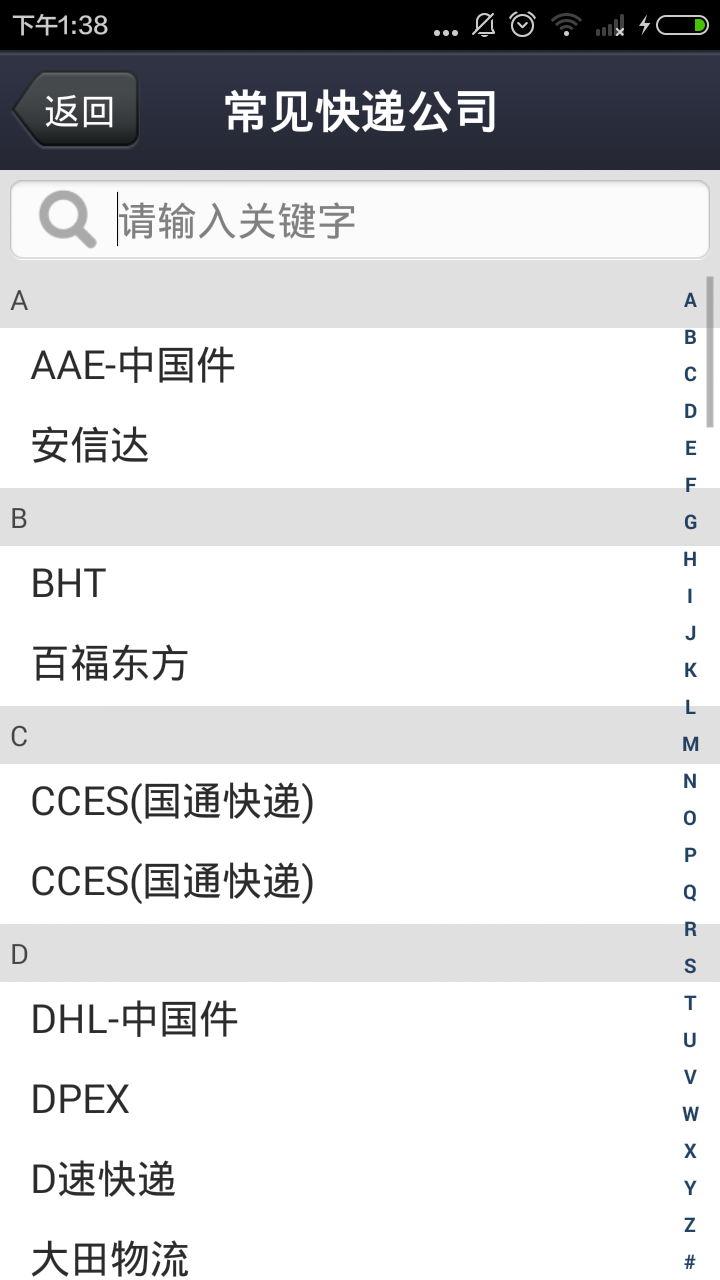The image size is (720, 1280).
Task: Select AAE-中国件 courier
Action: [x=360, y=367]
